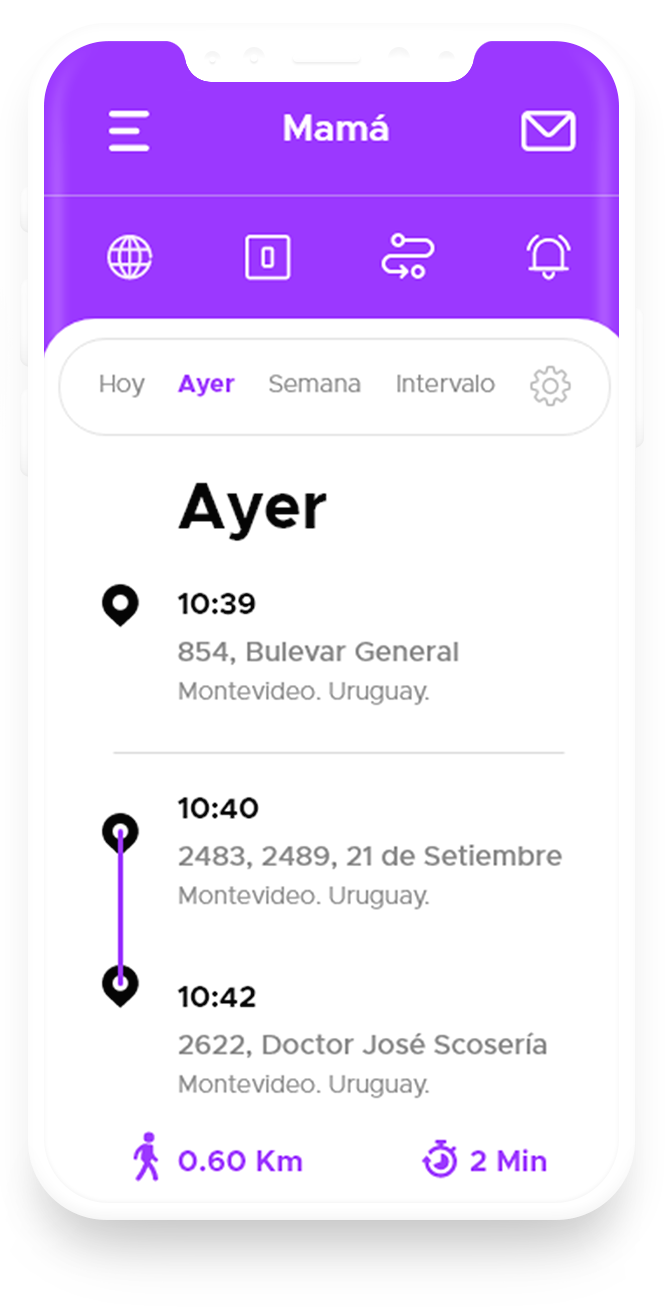Open the device icon section

[268, 258]
